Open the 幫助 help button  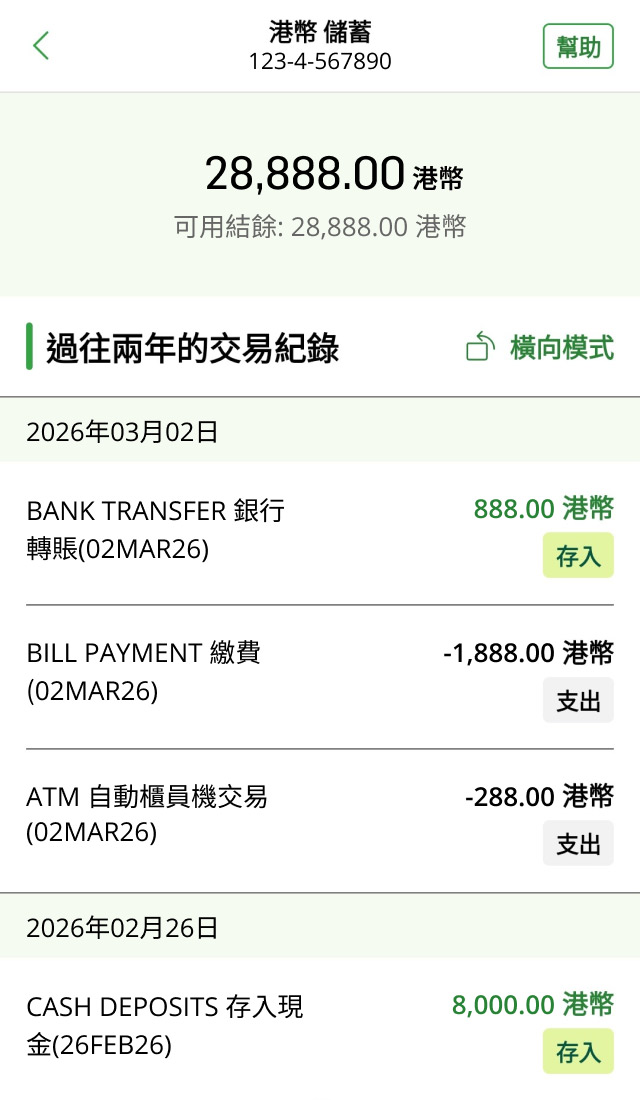click(577, 47)
